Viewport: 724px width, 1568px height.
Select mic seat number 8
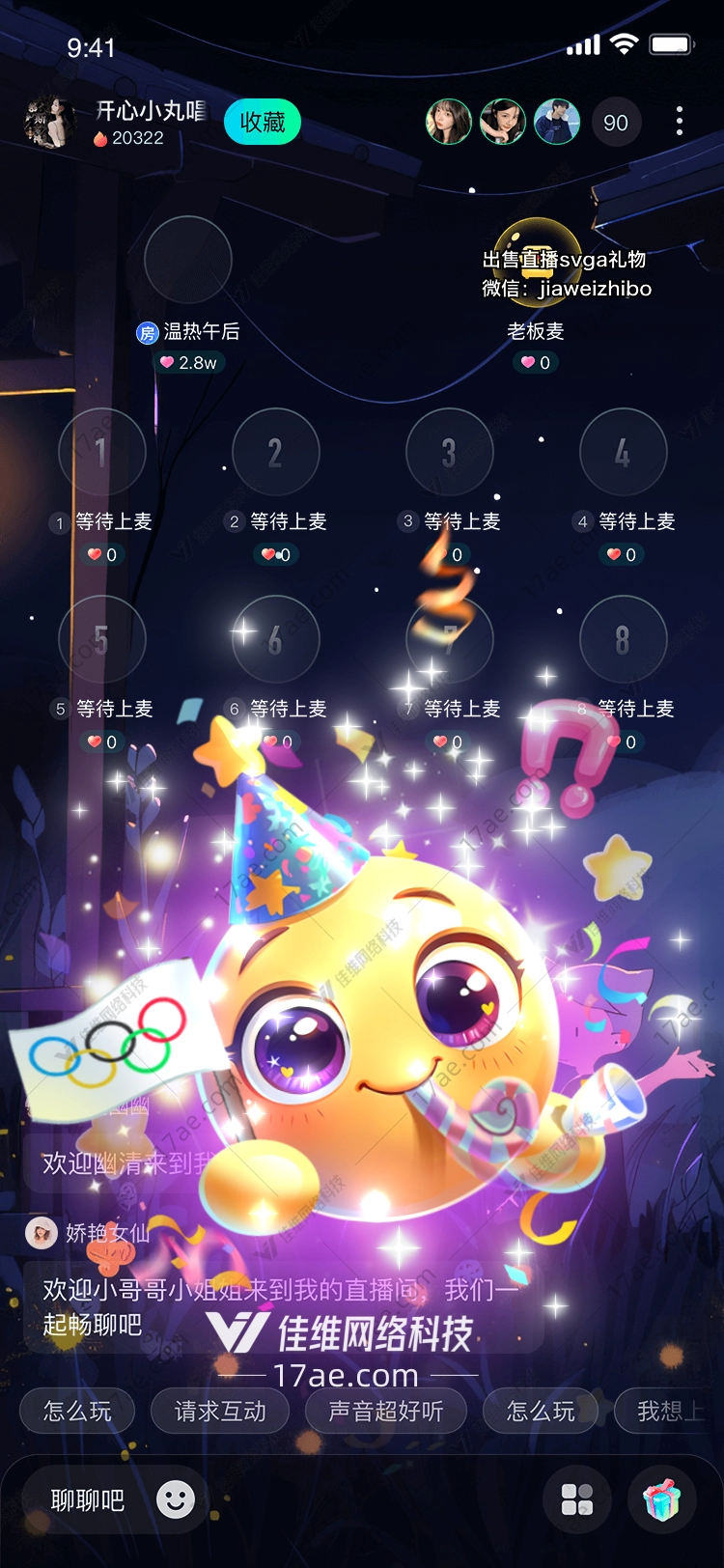click(x=623, y=639)
